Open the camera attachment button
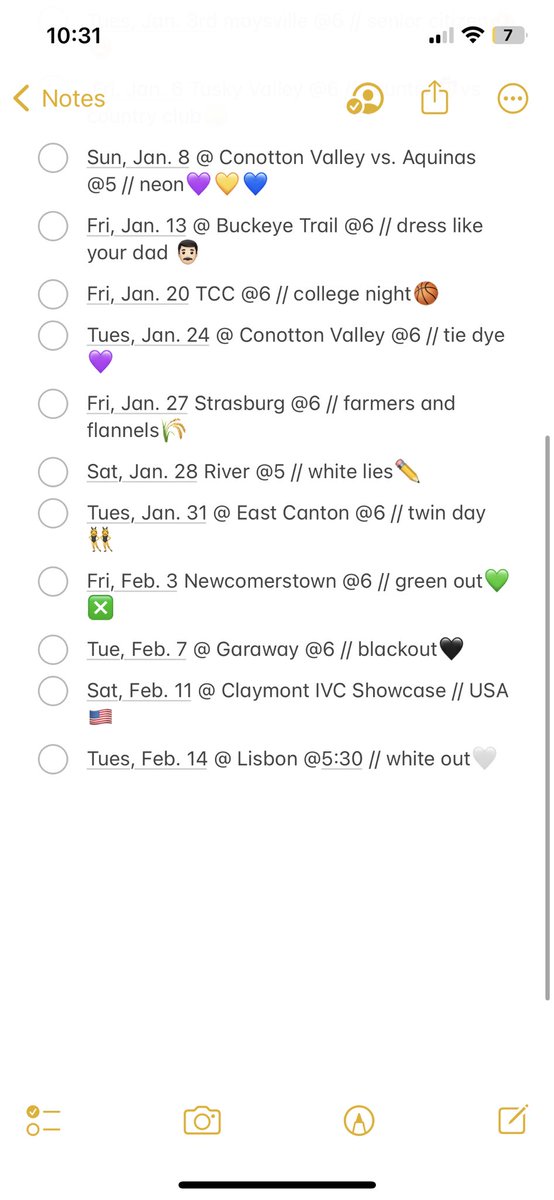This screenshot has height=1200, width=554. click(x=202, y=1120)
